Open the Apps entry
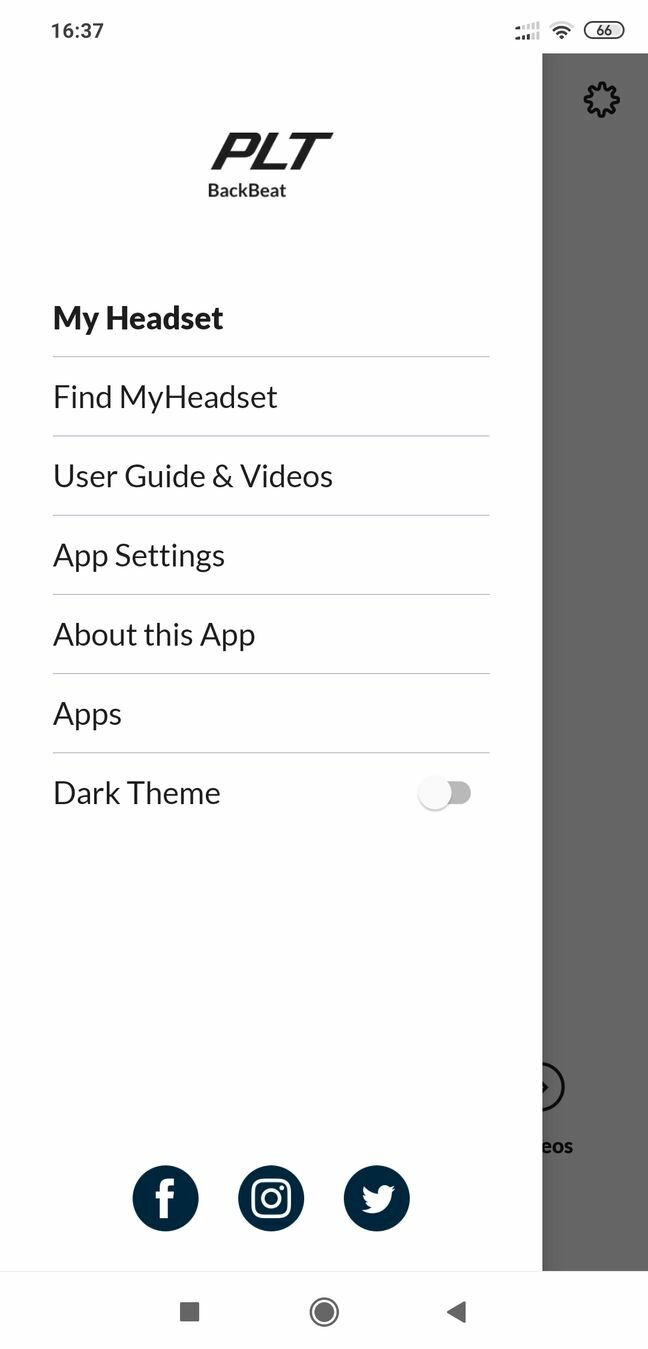The image size is (648, 1349). point(271,713)
